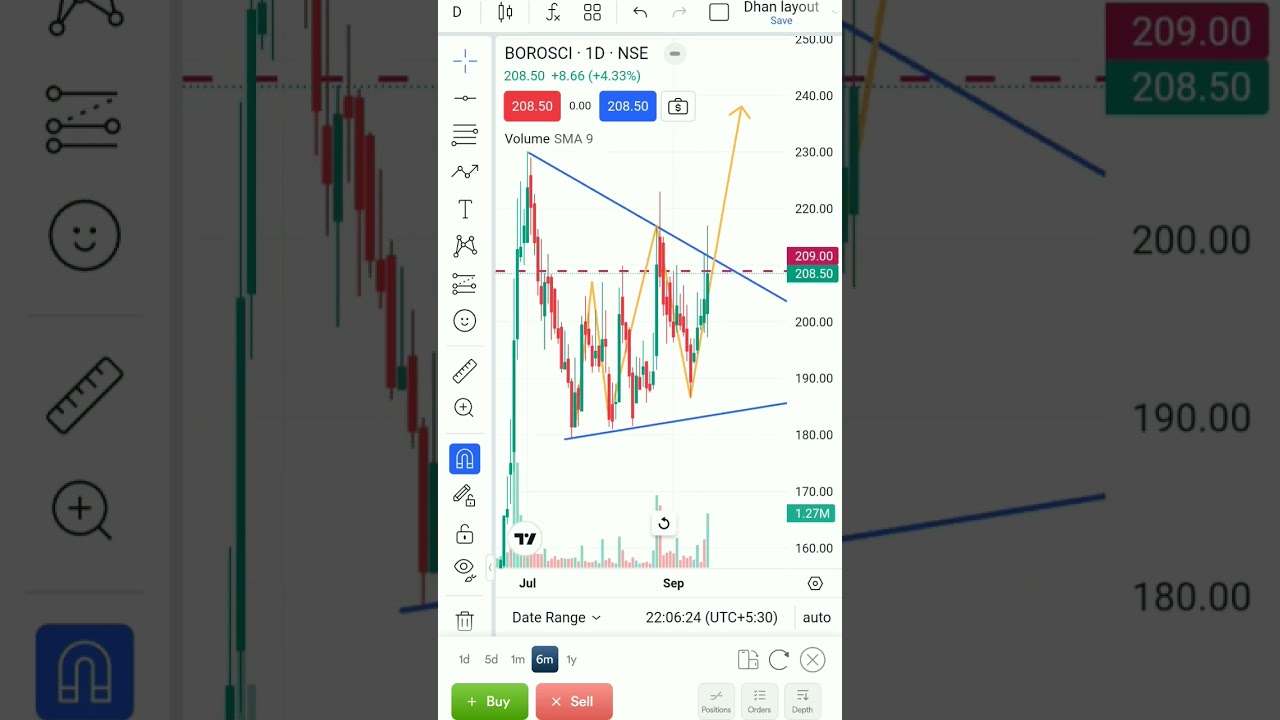This screenshot has height=720, width=1280.
Task: Change the candlestick chart type
Action: coord(505,12)
